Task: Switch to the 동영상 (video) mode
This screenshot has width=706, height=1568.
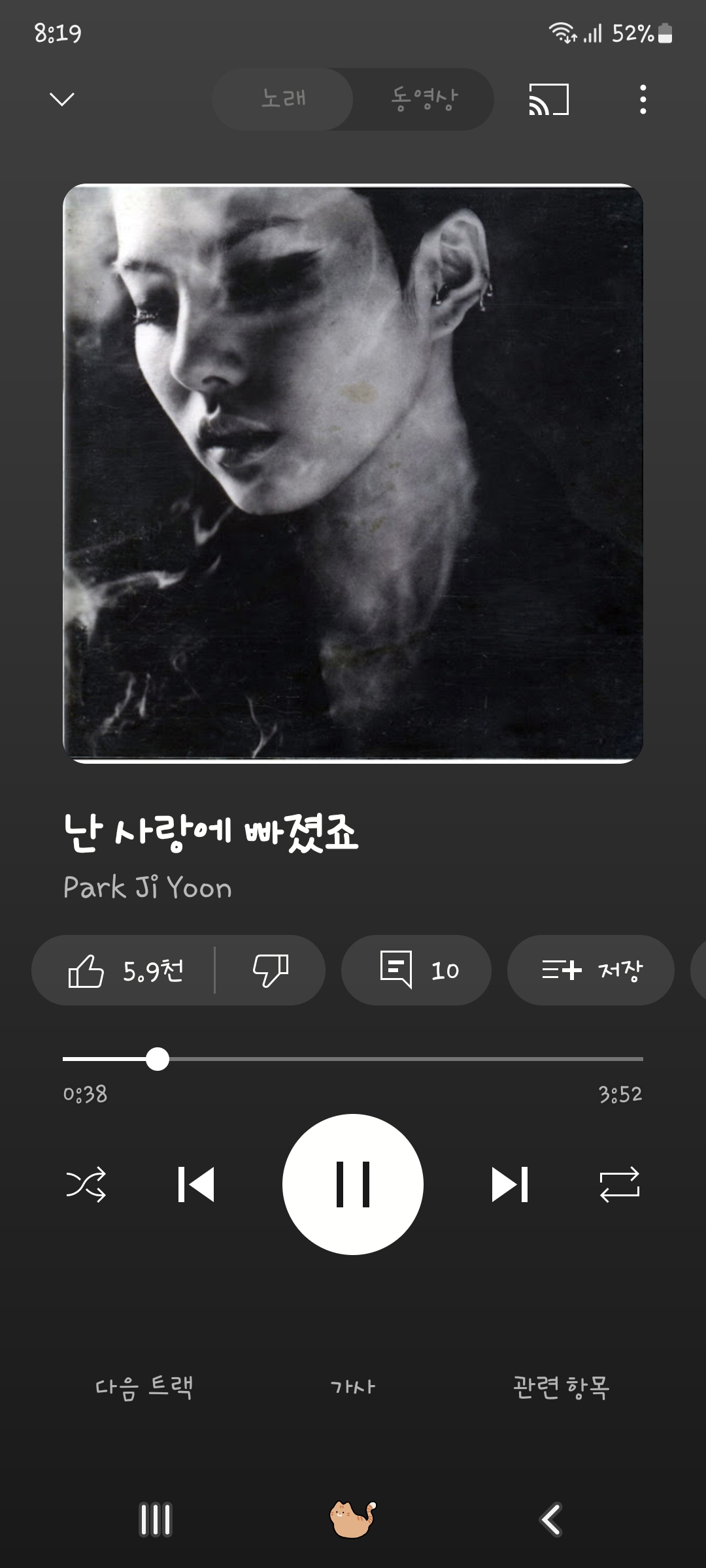Action: (424, 99)
